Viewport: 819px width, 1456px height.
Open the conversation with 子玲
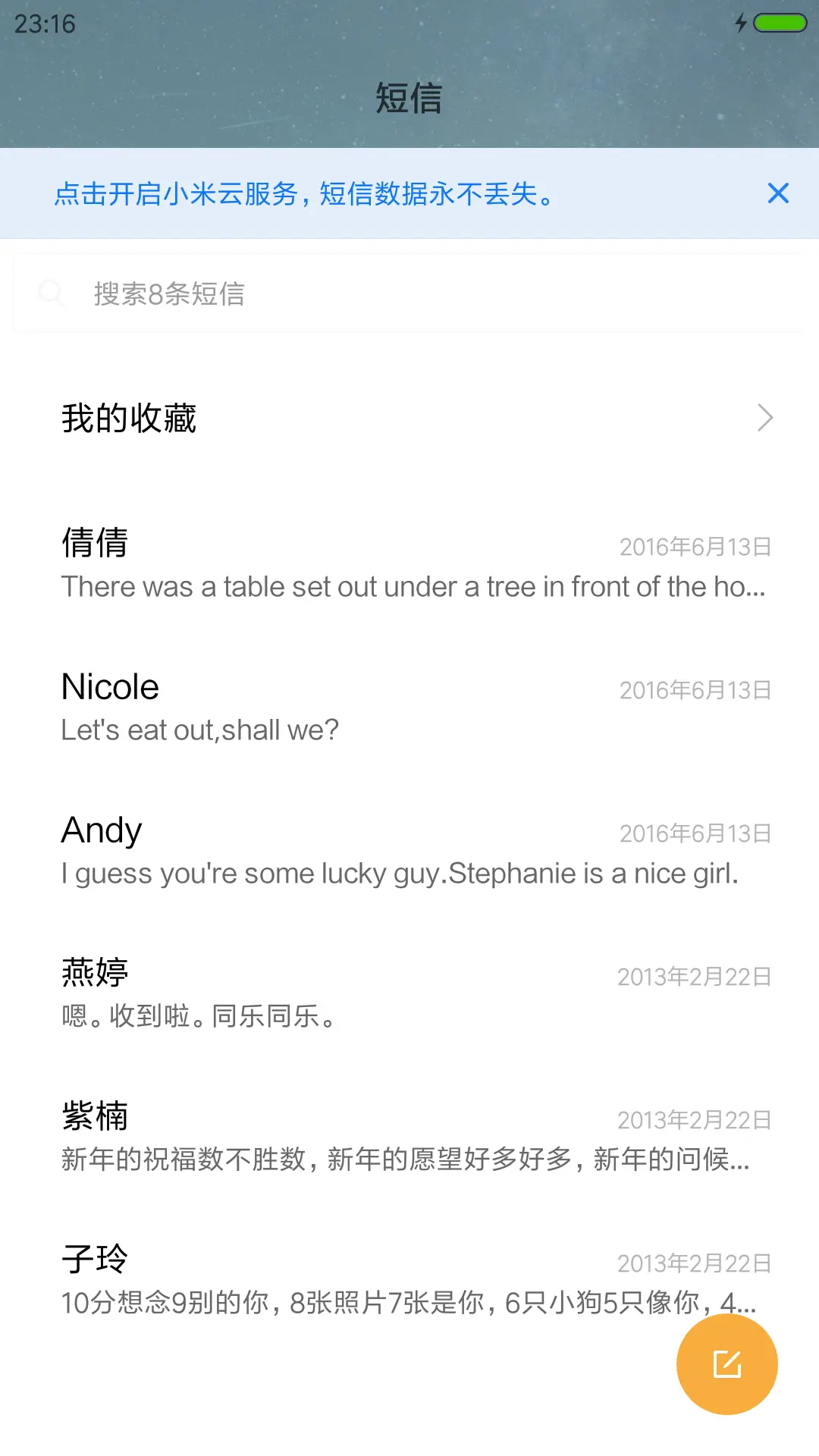coord(364,1281)
